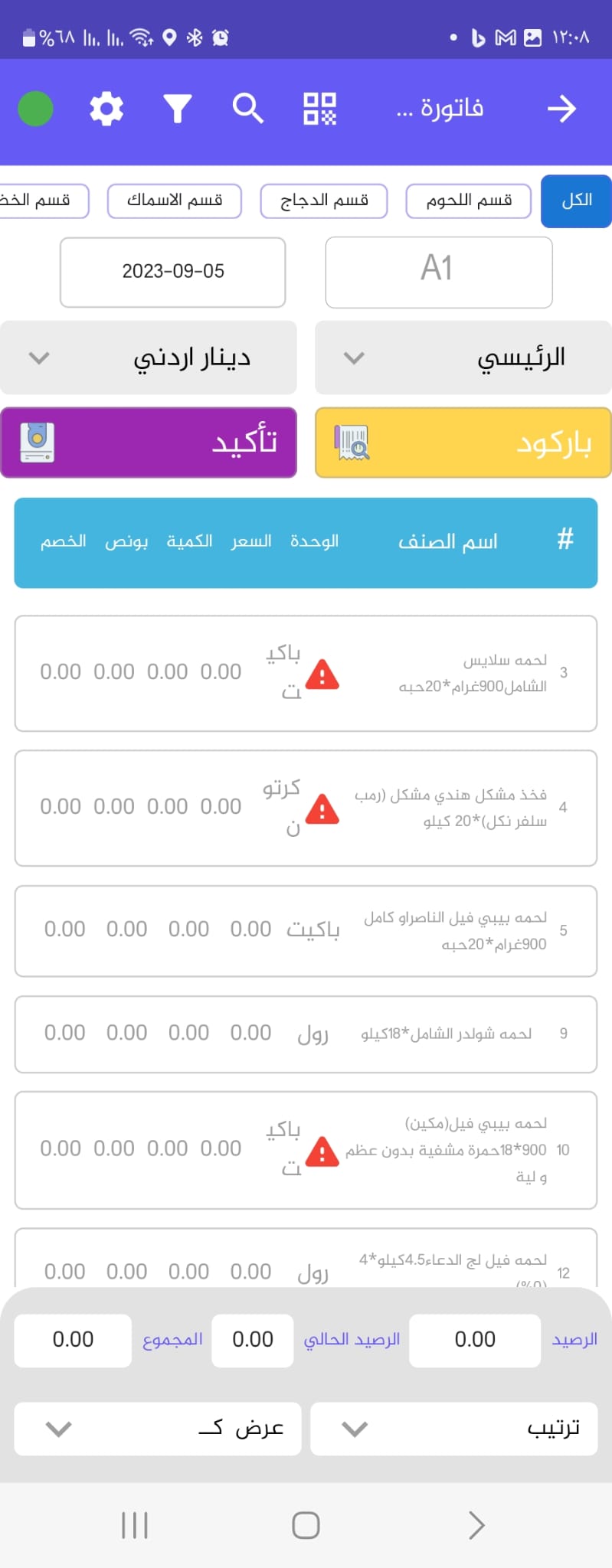The height and width of the screenshot is (1568, 612).
Task: Open the filter funnel icon
Action: pyautogui.click(x=178, y=109)
